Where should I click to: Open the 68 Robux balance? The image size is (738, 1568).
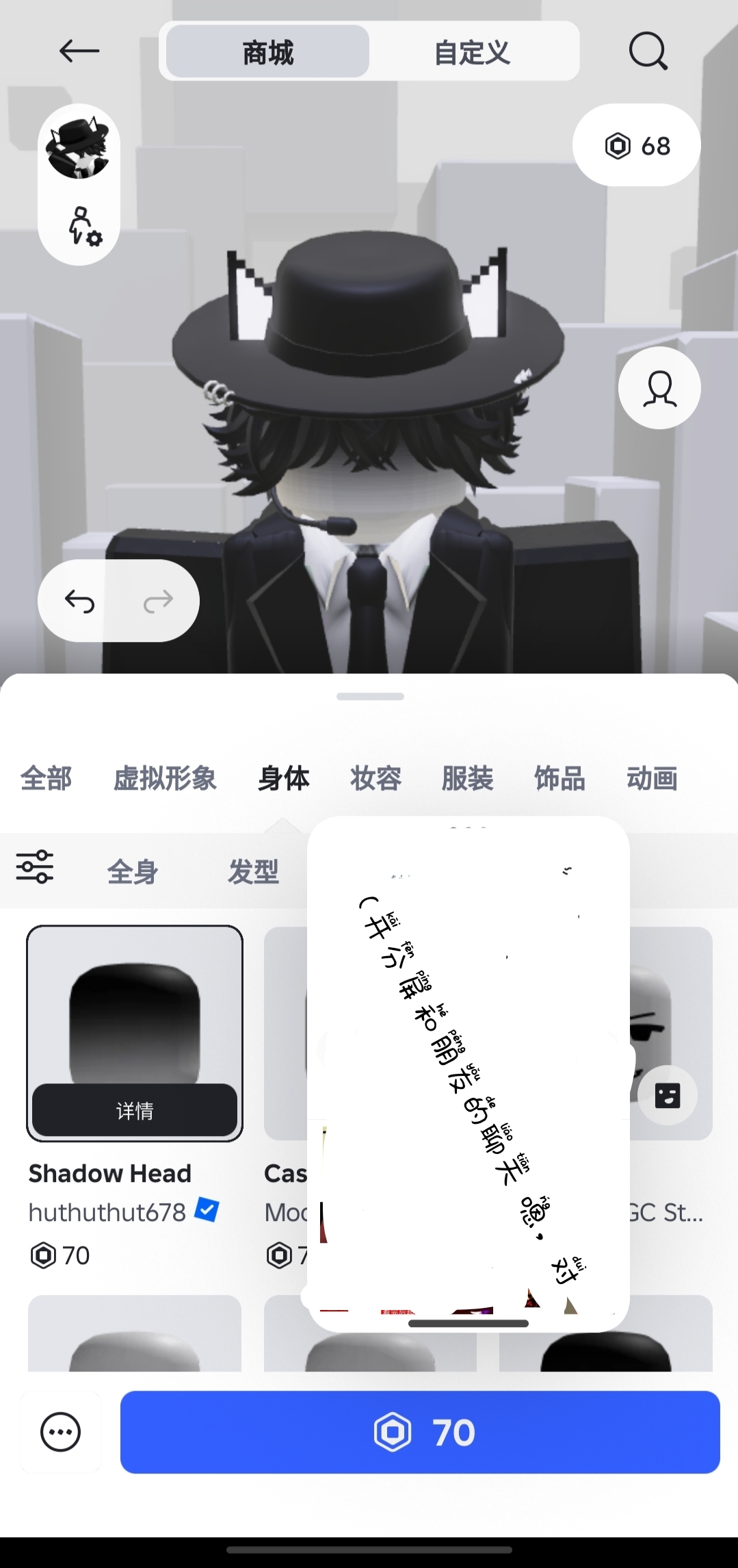tap(637, 145)
